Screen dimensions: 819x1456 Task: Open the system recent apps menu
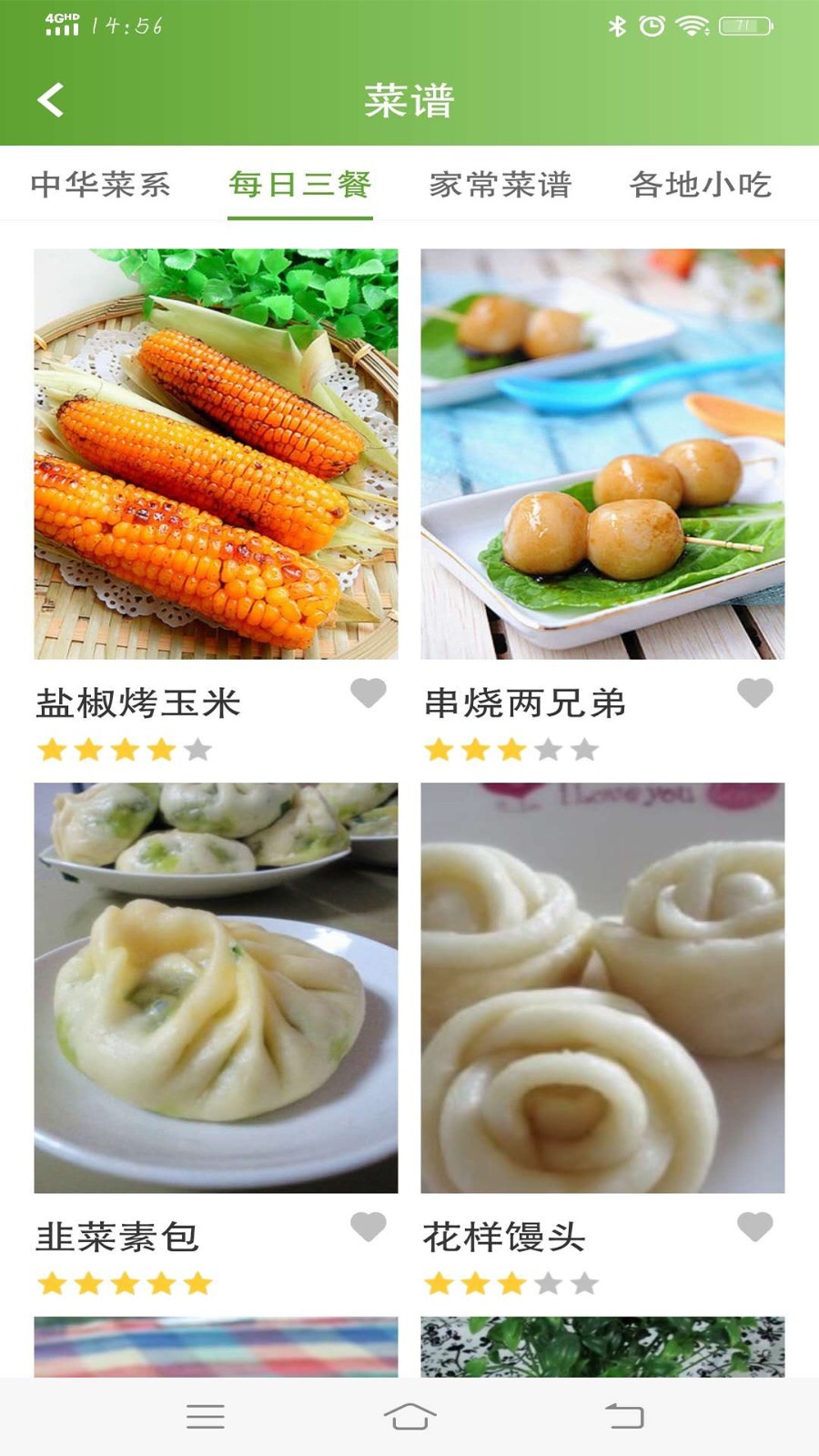click(206, 1416)
